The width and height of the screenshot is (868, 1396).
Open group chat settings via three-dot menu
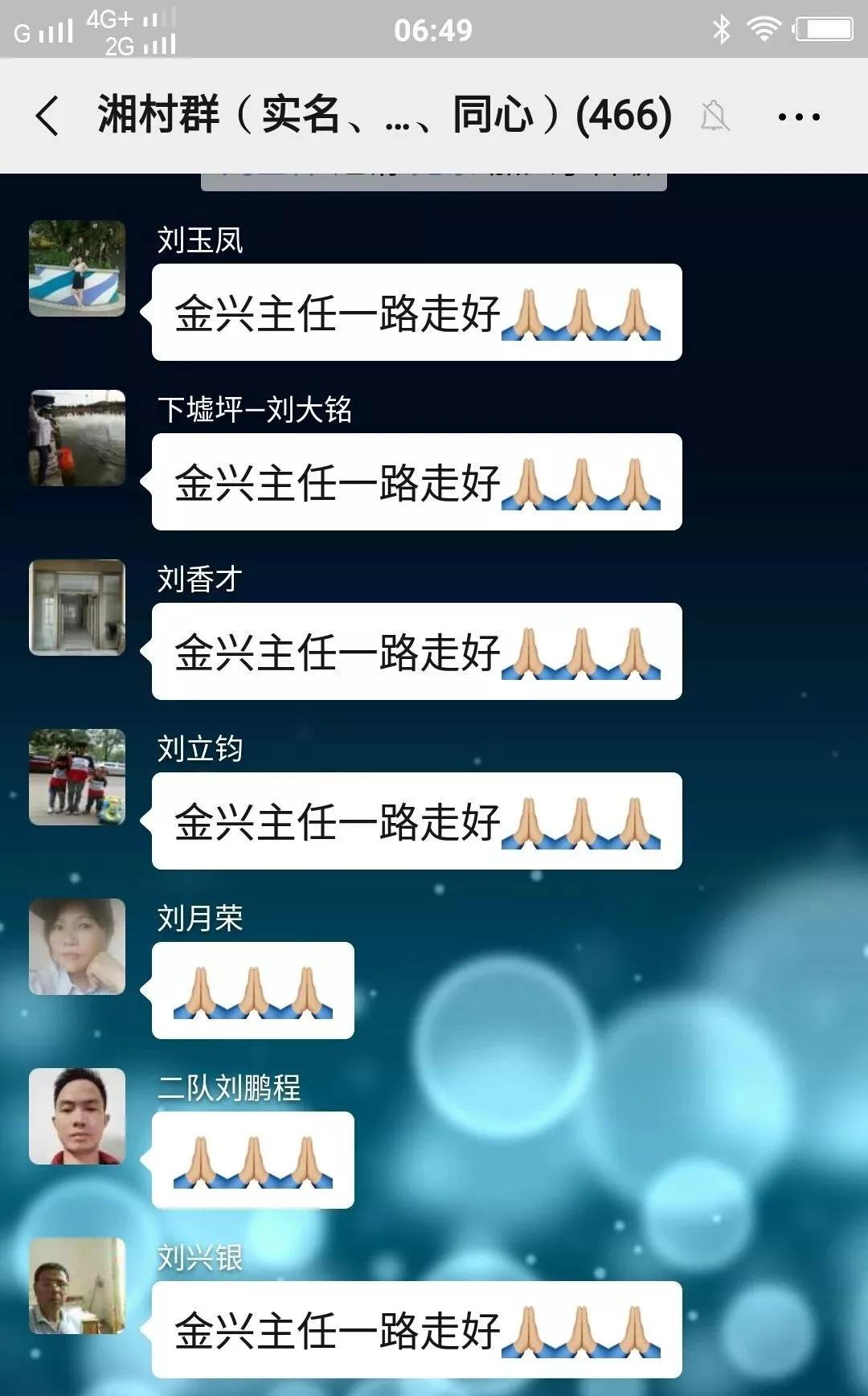[797, 116]
